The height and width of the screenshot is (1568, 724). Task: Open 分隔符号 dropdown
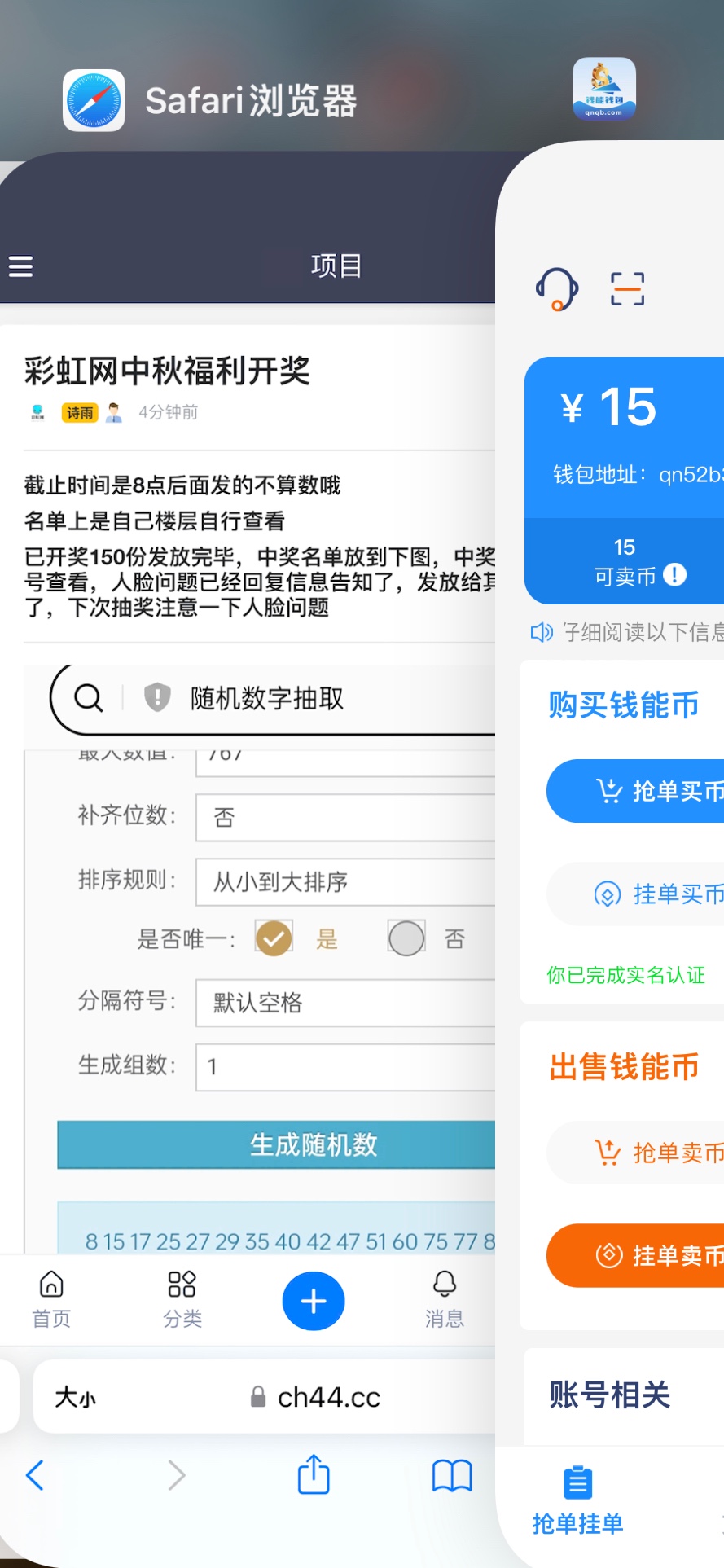(345, 1002)
